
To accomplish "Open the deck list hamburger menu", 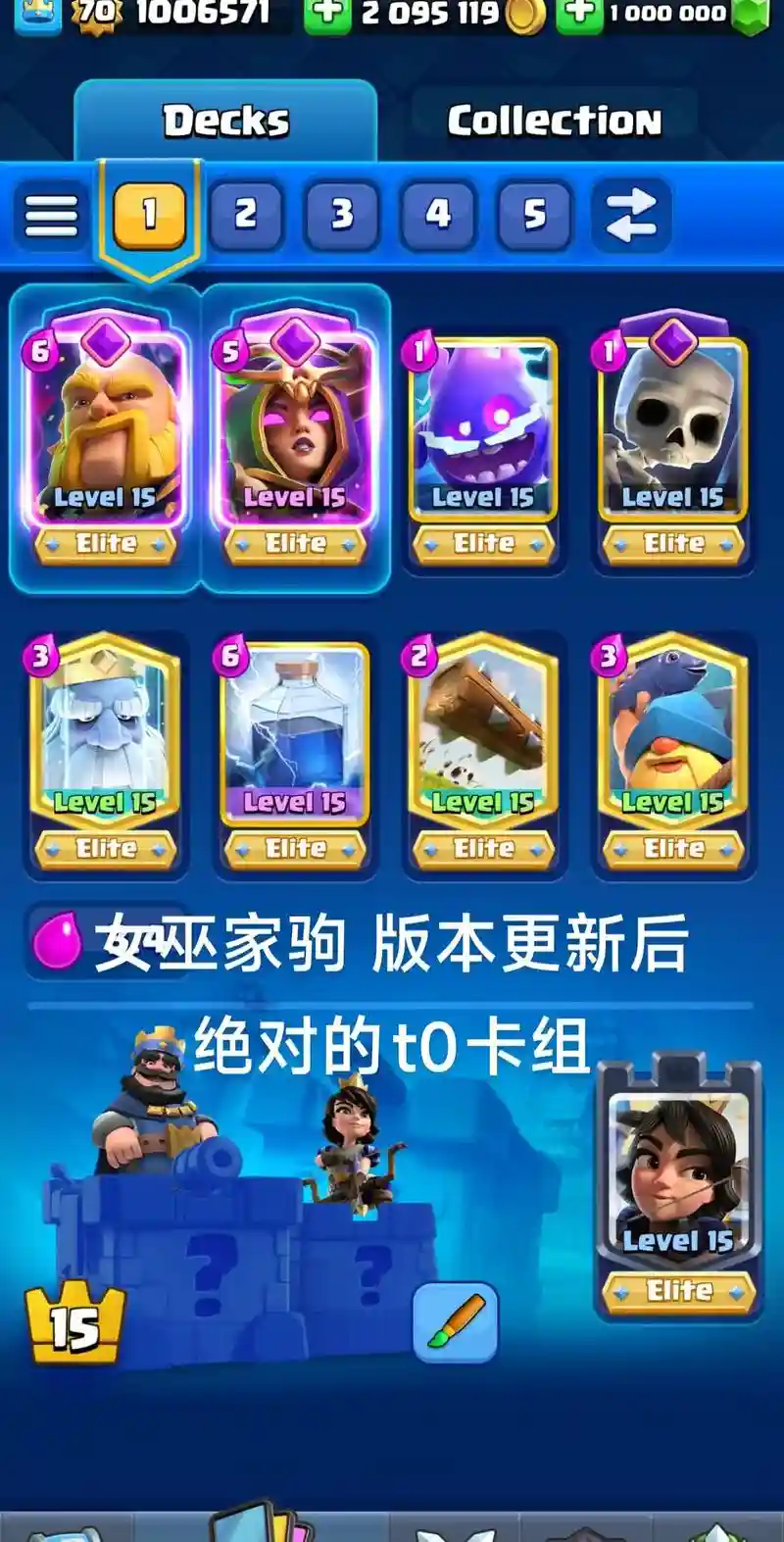I will pos(51,215).
